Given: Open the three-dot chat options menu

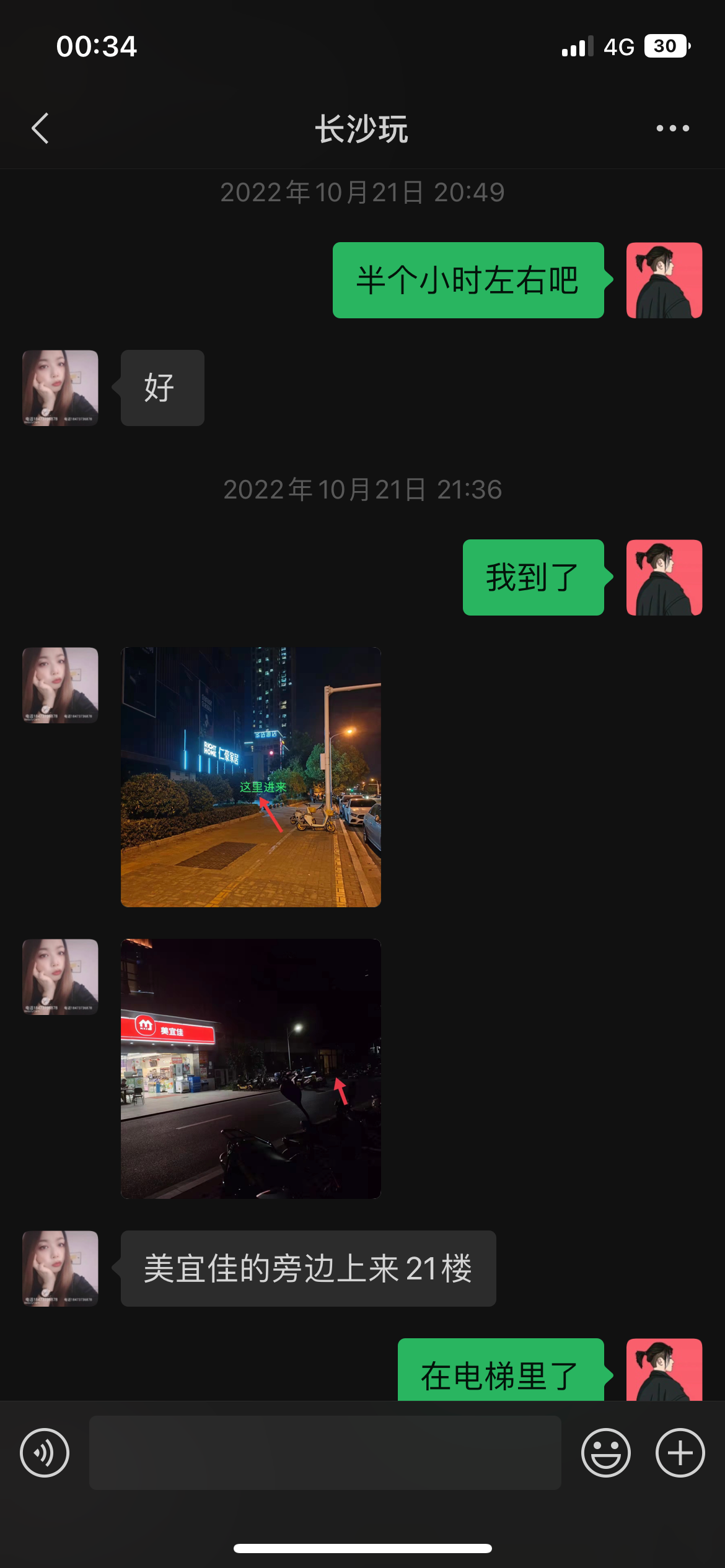Looking at the screenshot, I should (672, 129).
